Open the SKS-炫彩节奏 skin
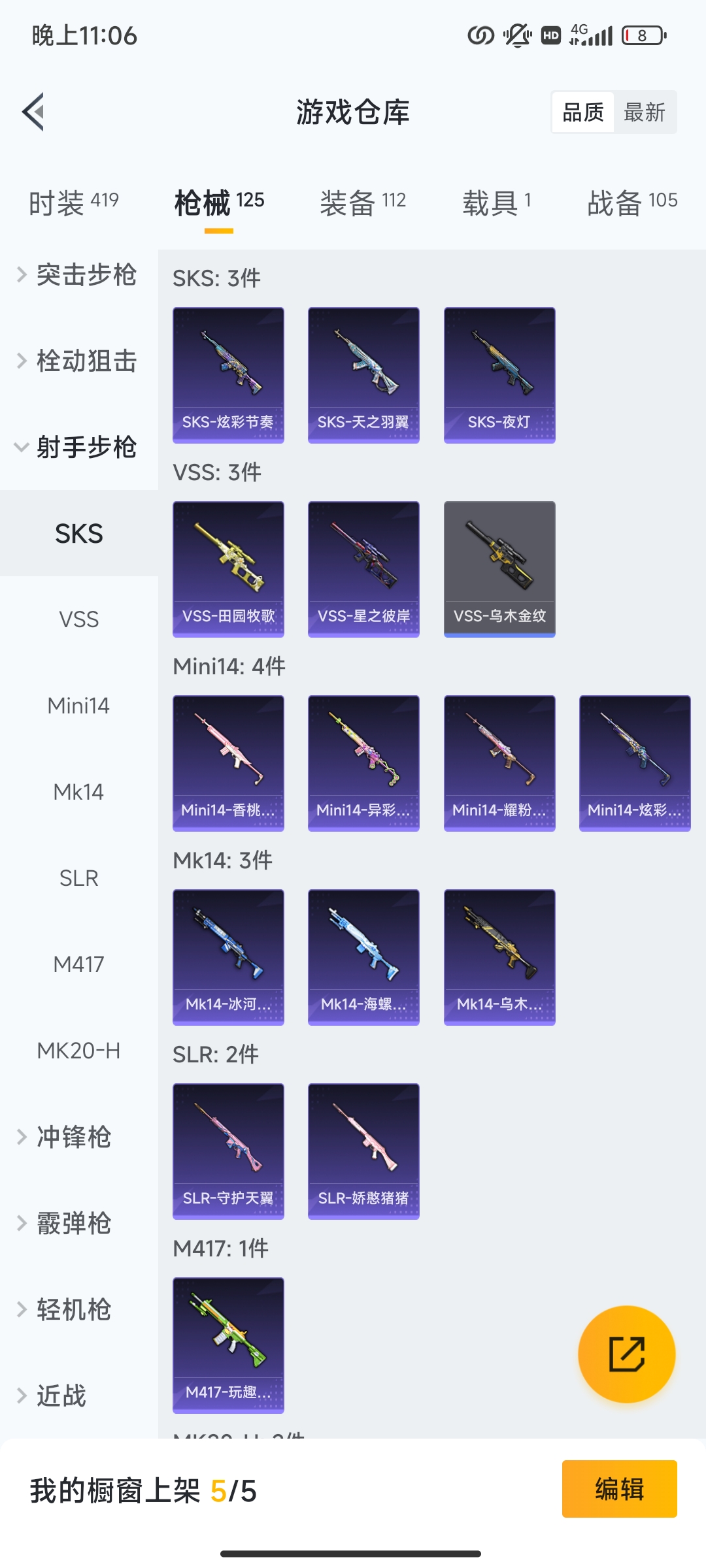 pos(228,375)
